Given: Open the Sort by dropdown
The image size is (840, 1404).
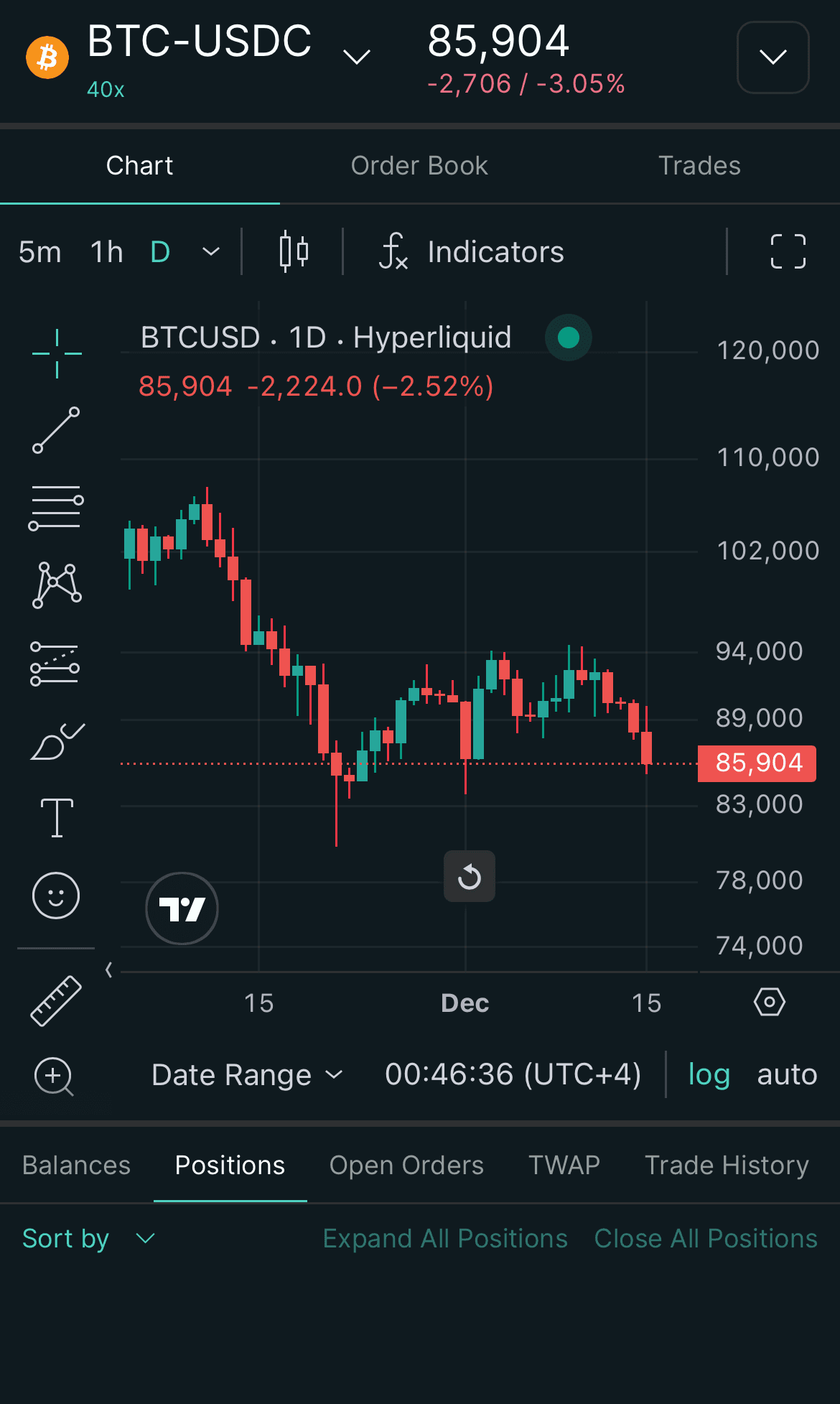Looking at the screenshot, I should coord(88,1239).
